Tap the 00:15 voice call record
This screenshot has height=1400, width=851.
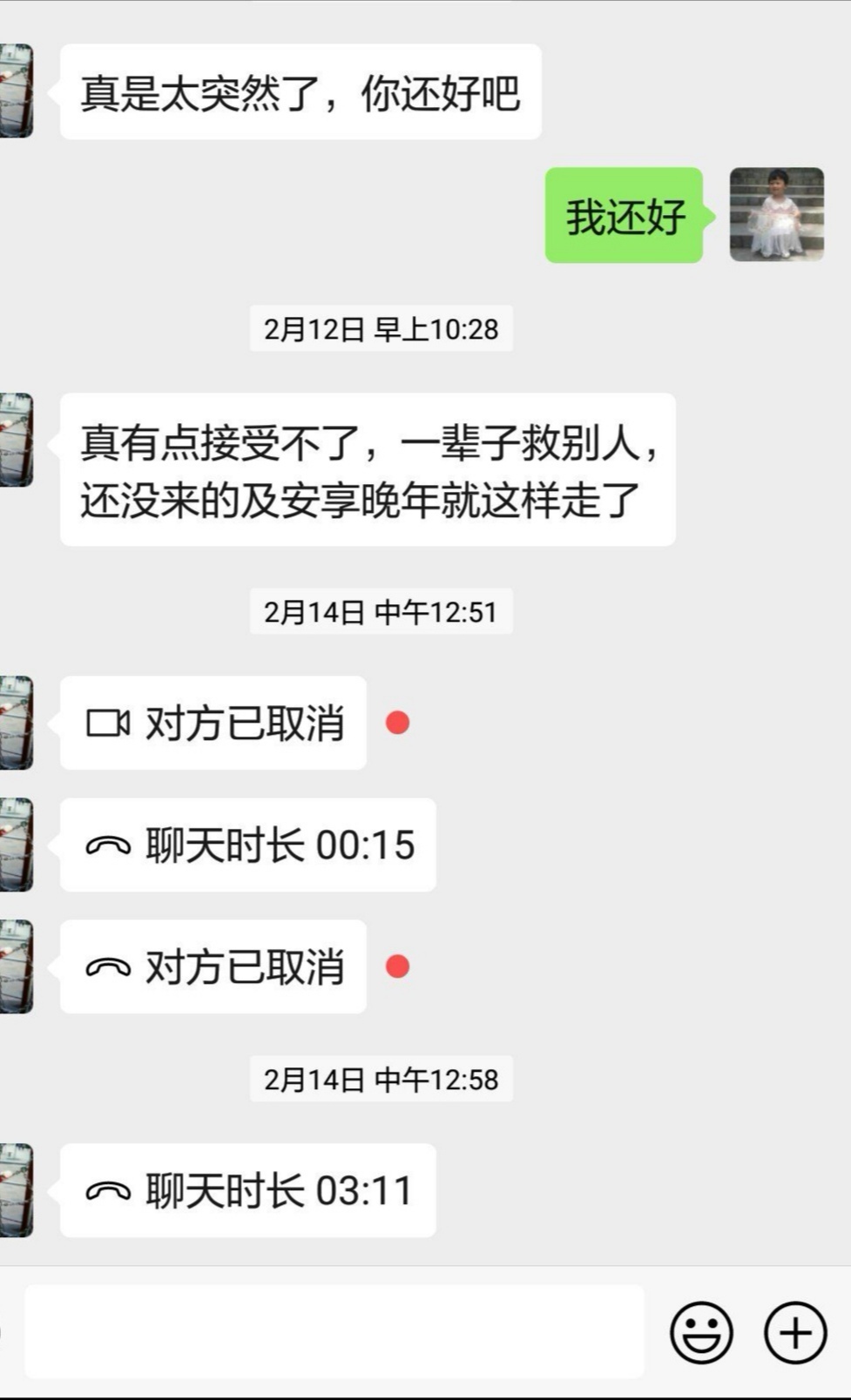248,845
